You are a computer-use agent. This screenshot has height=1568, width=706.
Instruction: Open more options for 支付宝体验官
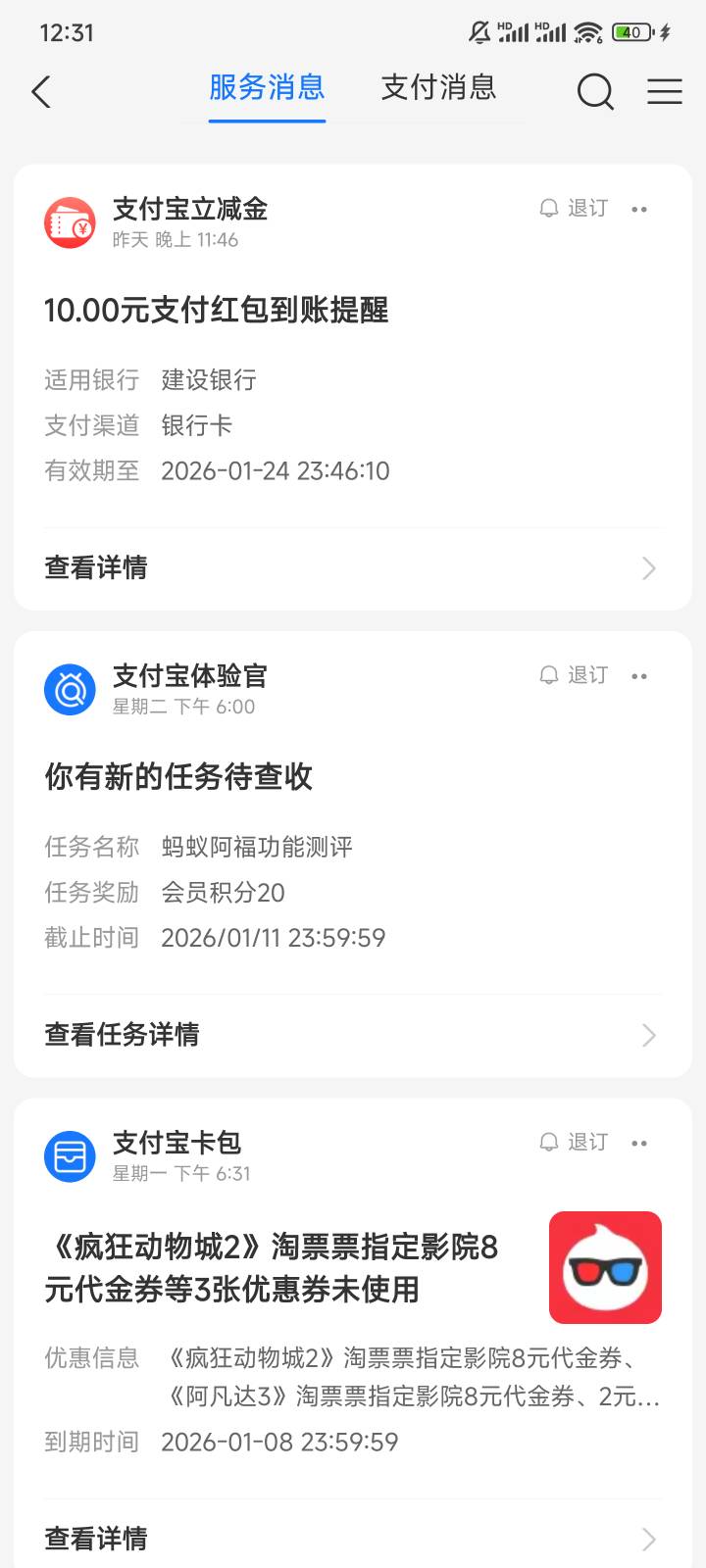tap(639, 676)
